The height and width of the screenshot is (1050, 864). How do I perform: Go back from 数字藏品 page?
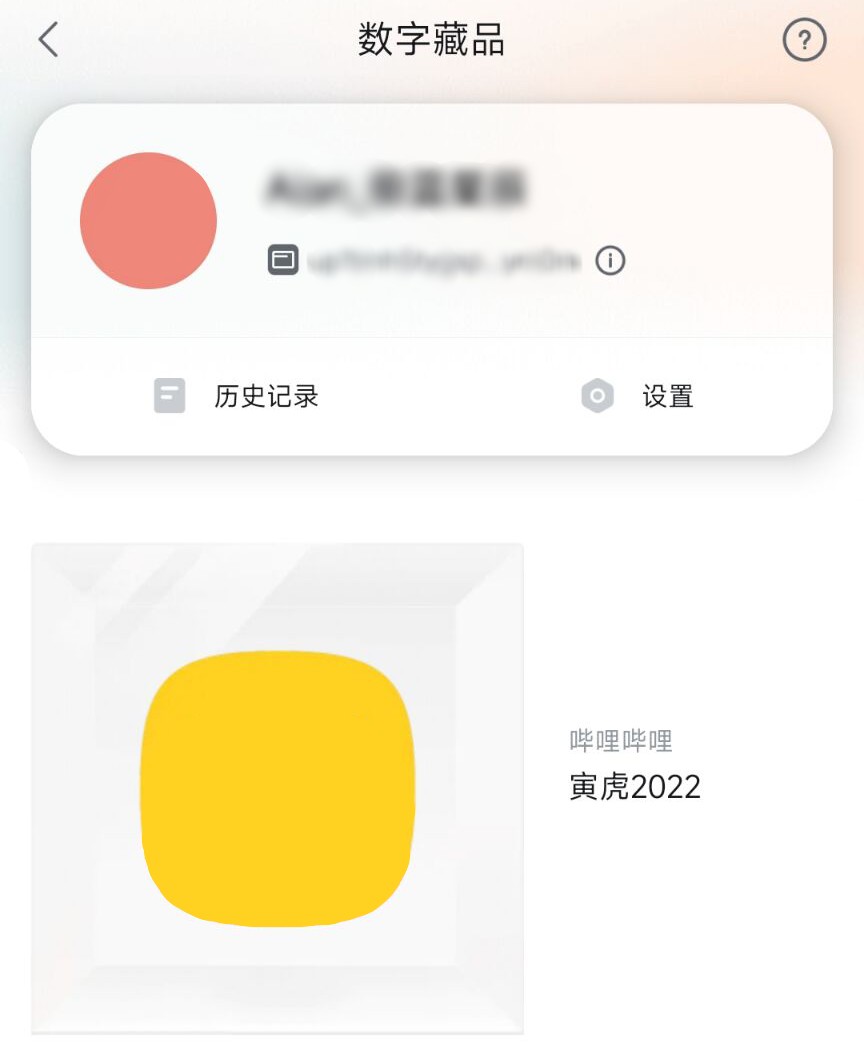(48, 41)
